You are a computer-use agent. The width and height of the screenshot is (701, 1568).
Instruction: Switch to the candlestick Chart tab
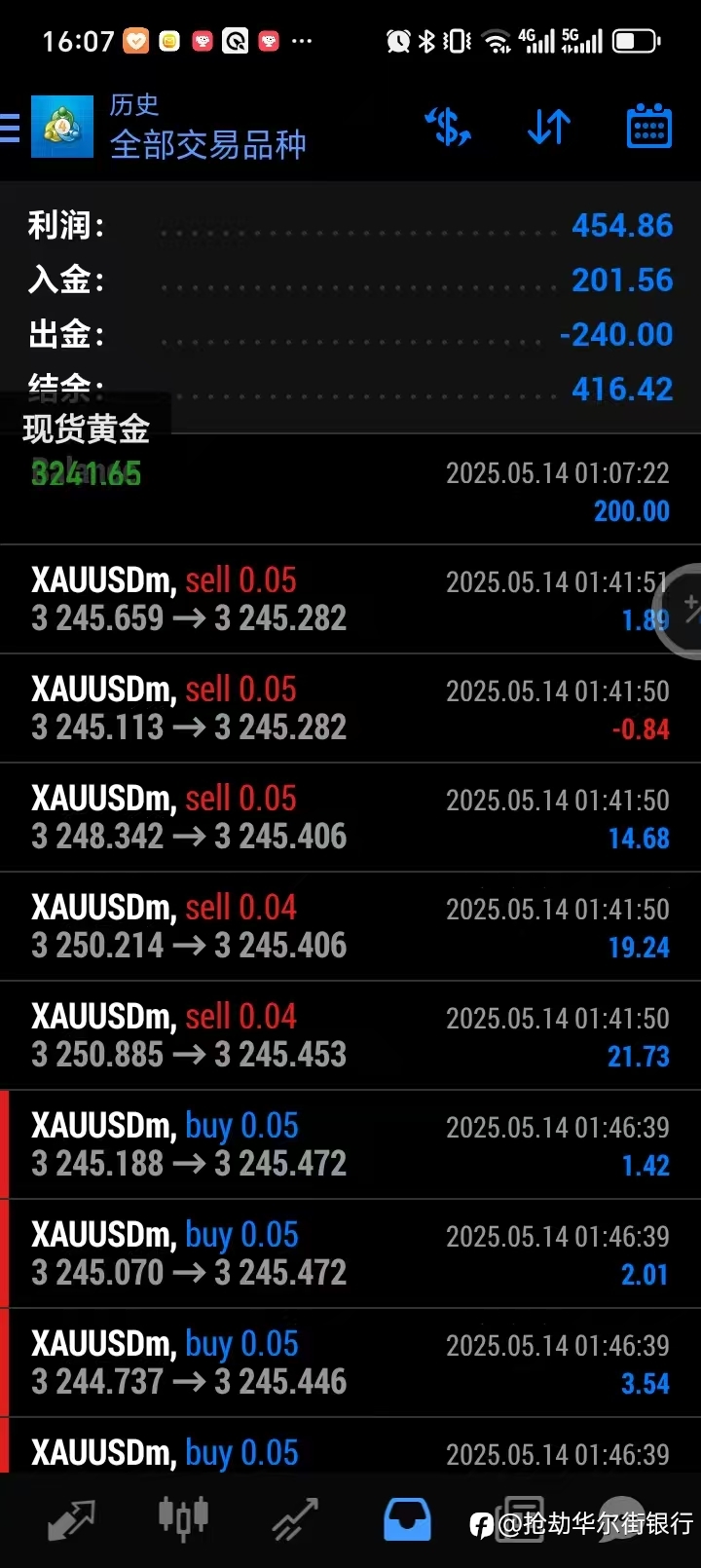click(183, 1518)
